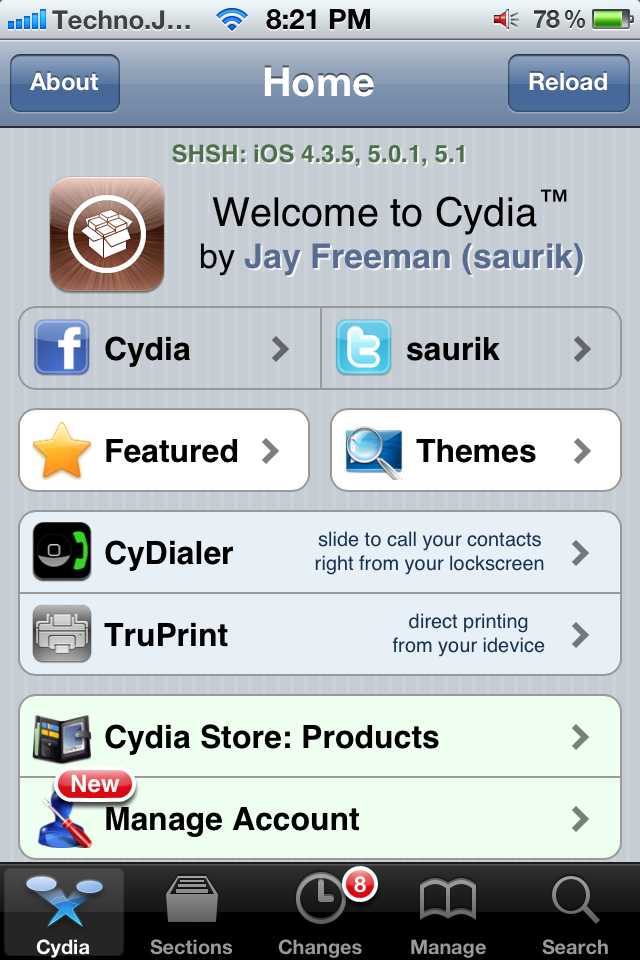Open Manage Account
640x960 pixels.
pos(320,819)
